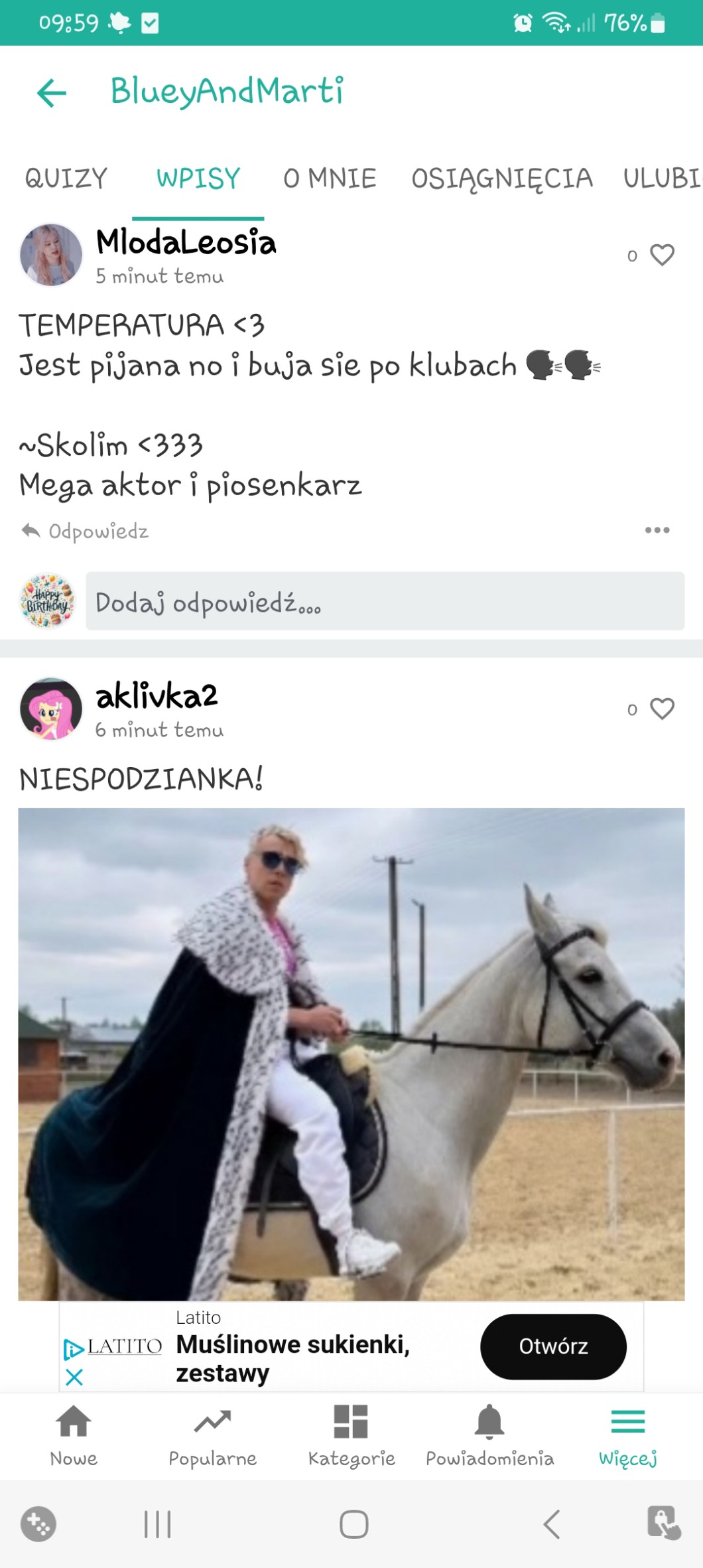Viewport: 703px width, 1568px height.
Task: Focus the Dodaj odpowiedź field
Action: click(385, 602)
